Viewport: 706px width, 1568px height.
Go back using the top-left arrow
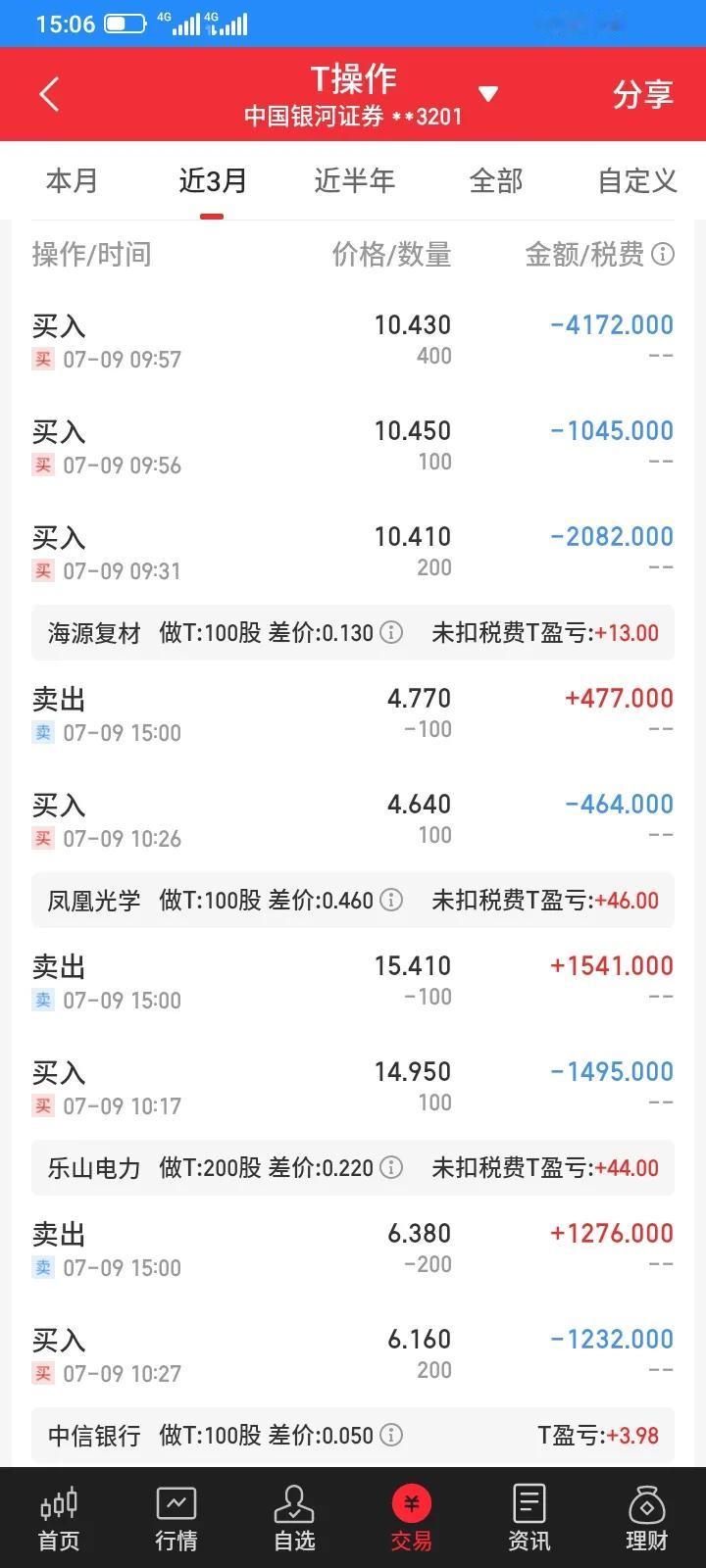point(49,95)
